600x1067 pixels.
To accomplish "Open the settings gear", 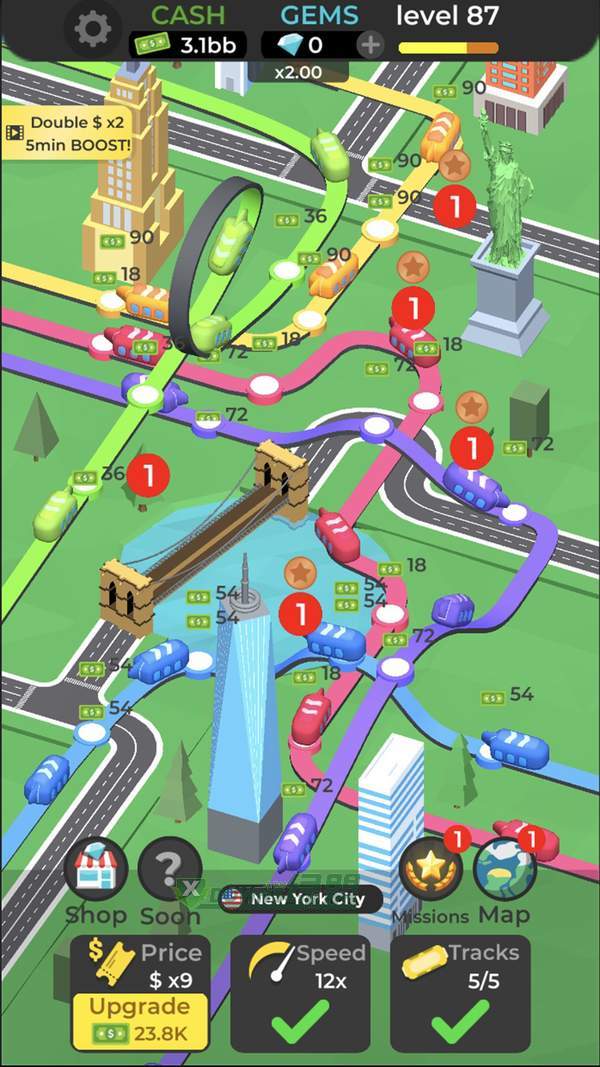I will [x=92, y=30].
